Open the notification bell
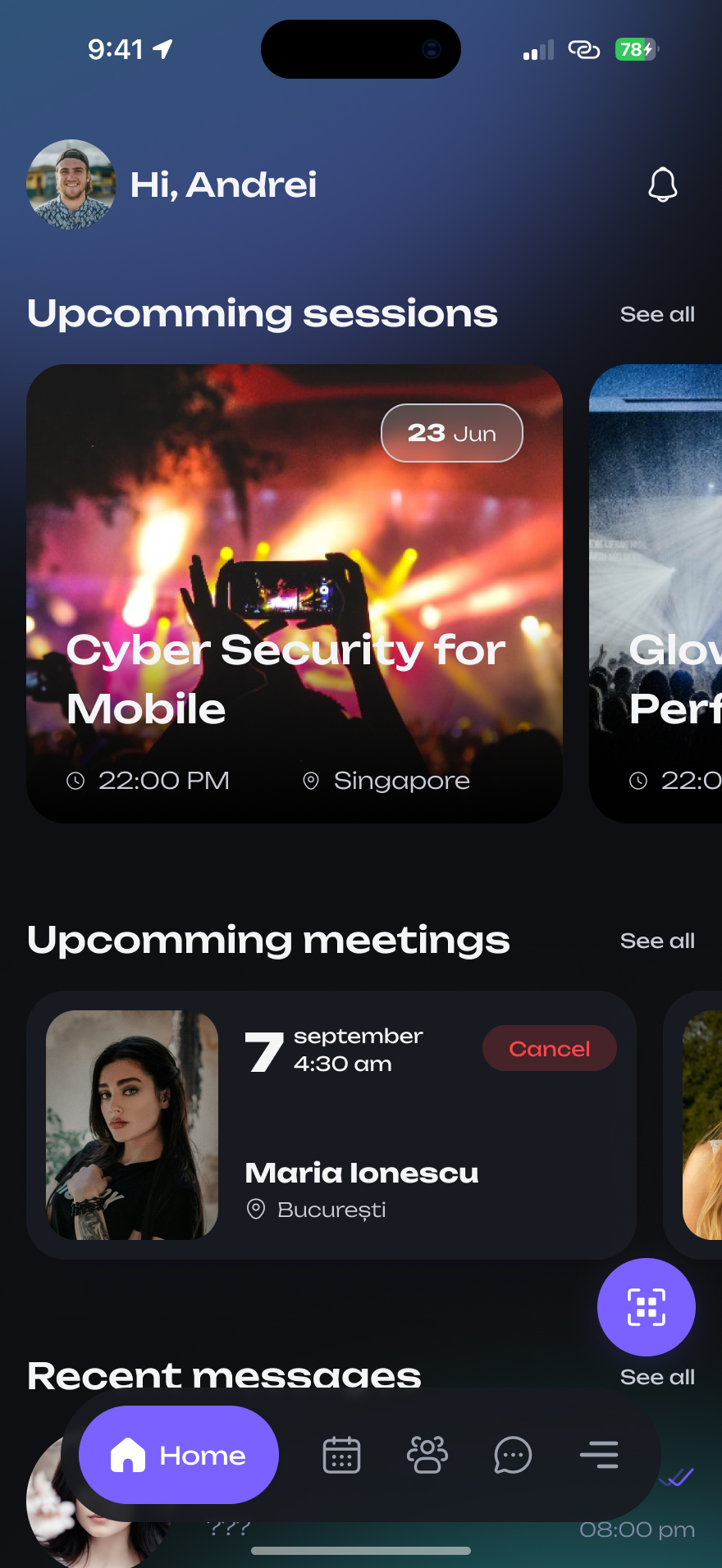Image resolution: width=722 pixels, height=1568 pixels. [x=663, y=185]
